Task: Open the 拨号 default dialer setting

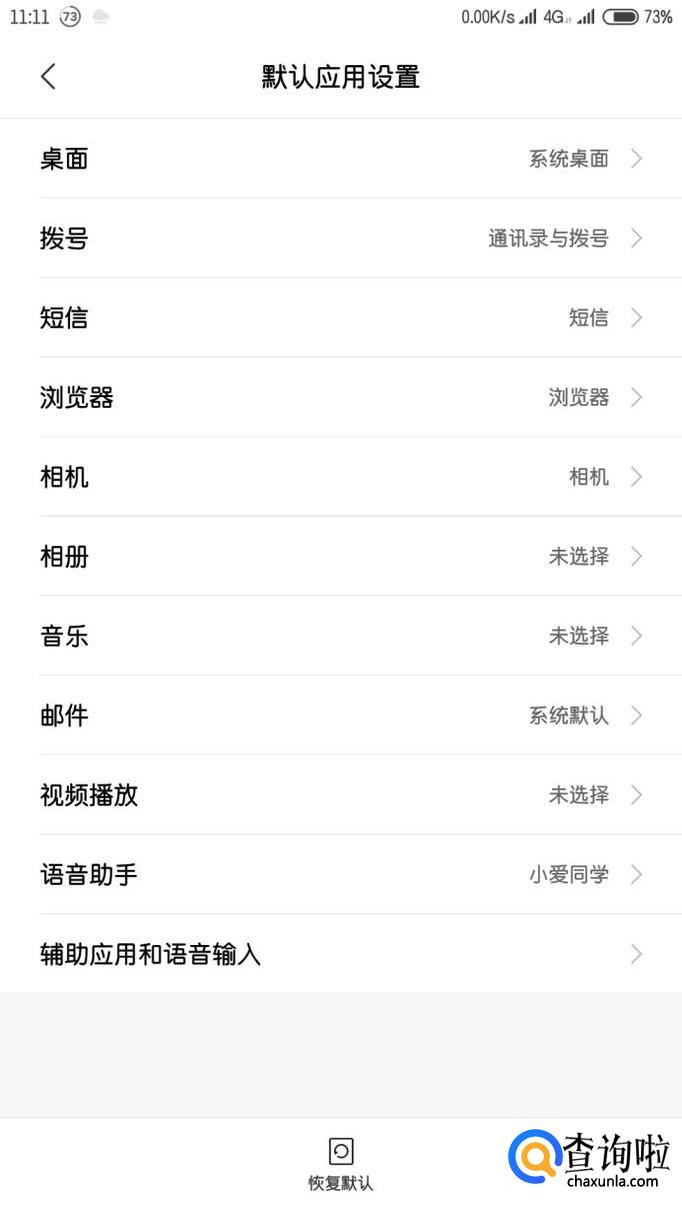Action: point(340,238)
